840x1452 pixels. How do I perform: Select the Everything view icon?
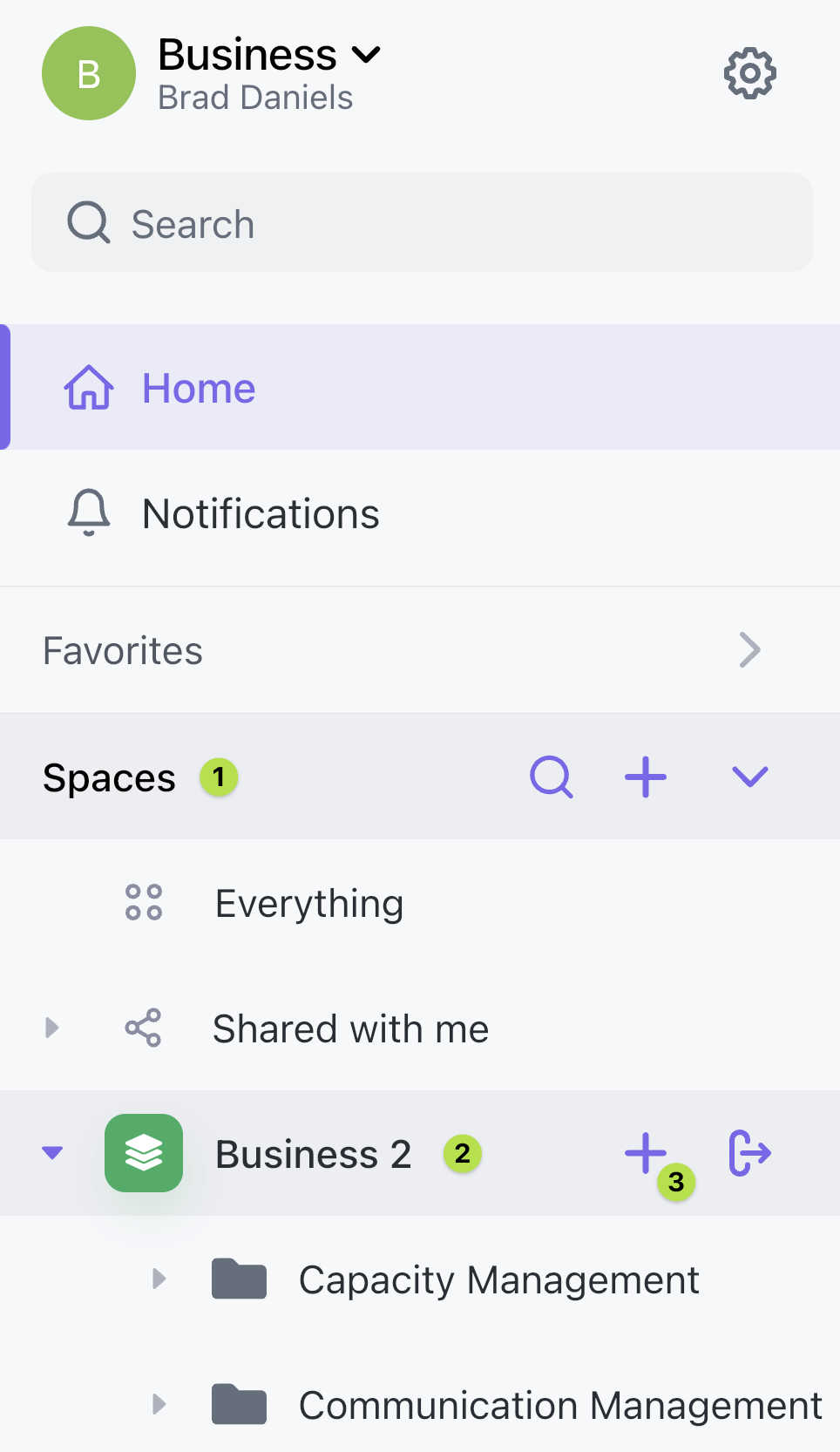(144, 903)
